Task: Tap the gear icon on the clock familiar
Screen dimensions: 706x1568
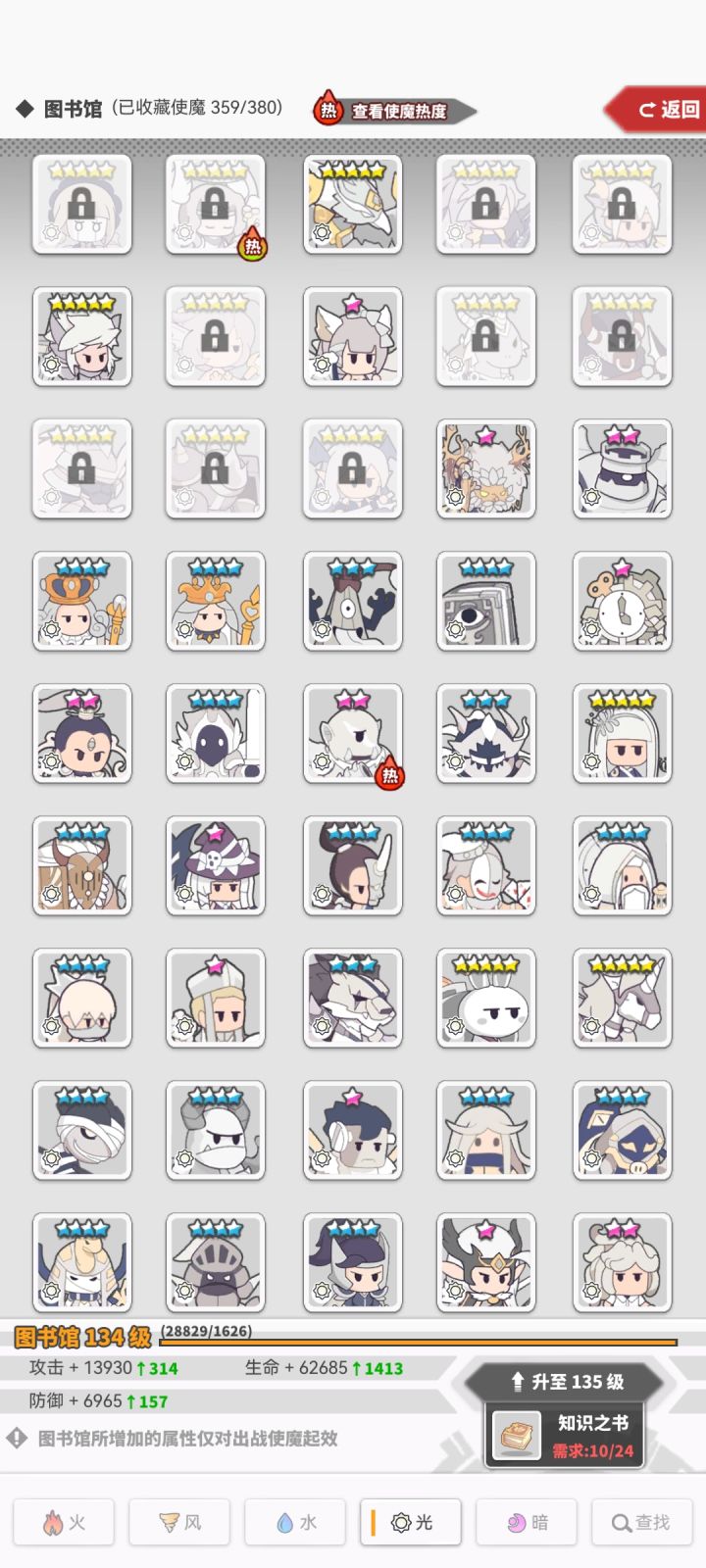Action: (589, 629)
